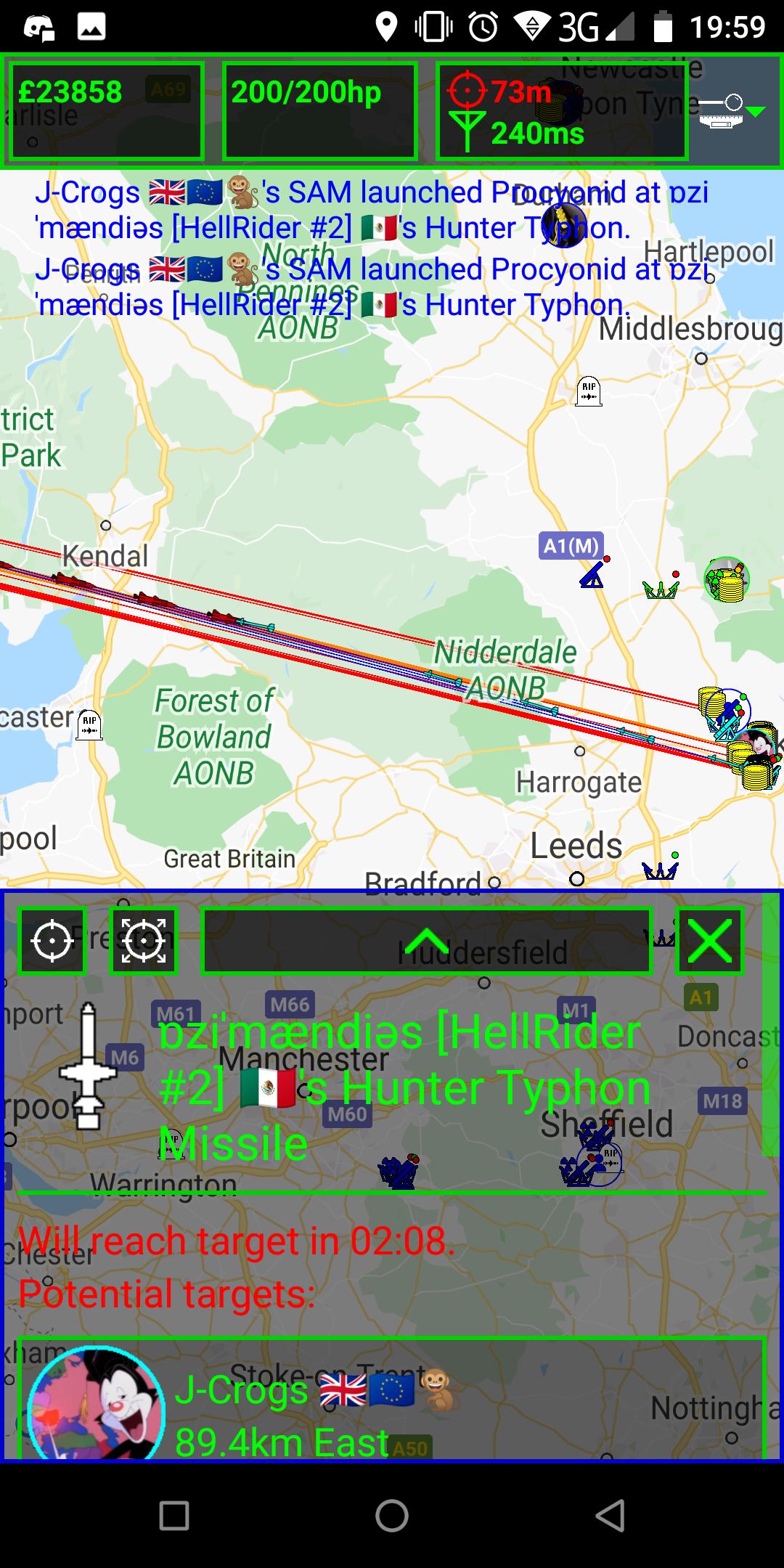Viewport: 784px width, 1568px height.
Task: Open the dropdown menu at top right
Action: point(735,110)
